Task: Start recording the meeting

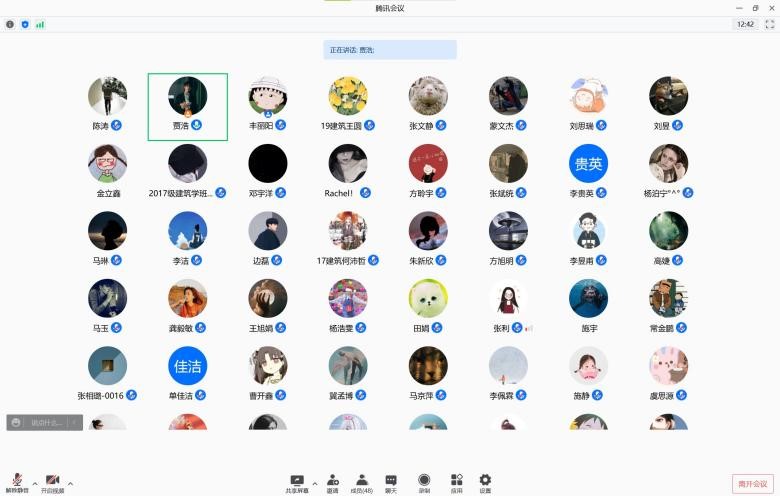Action: (424, 482)
